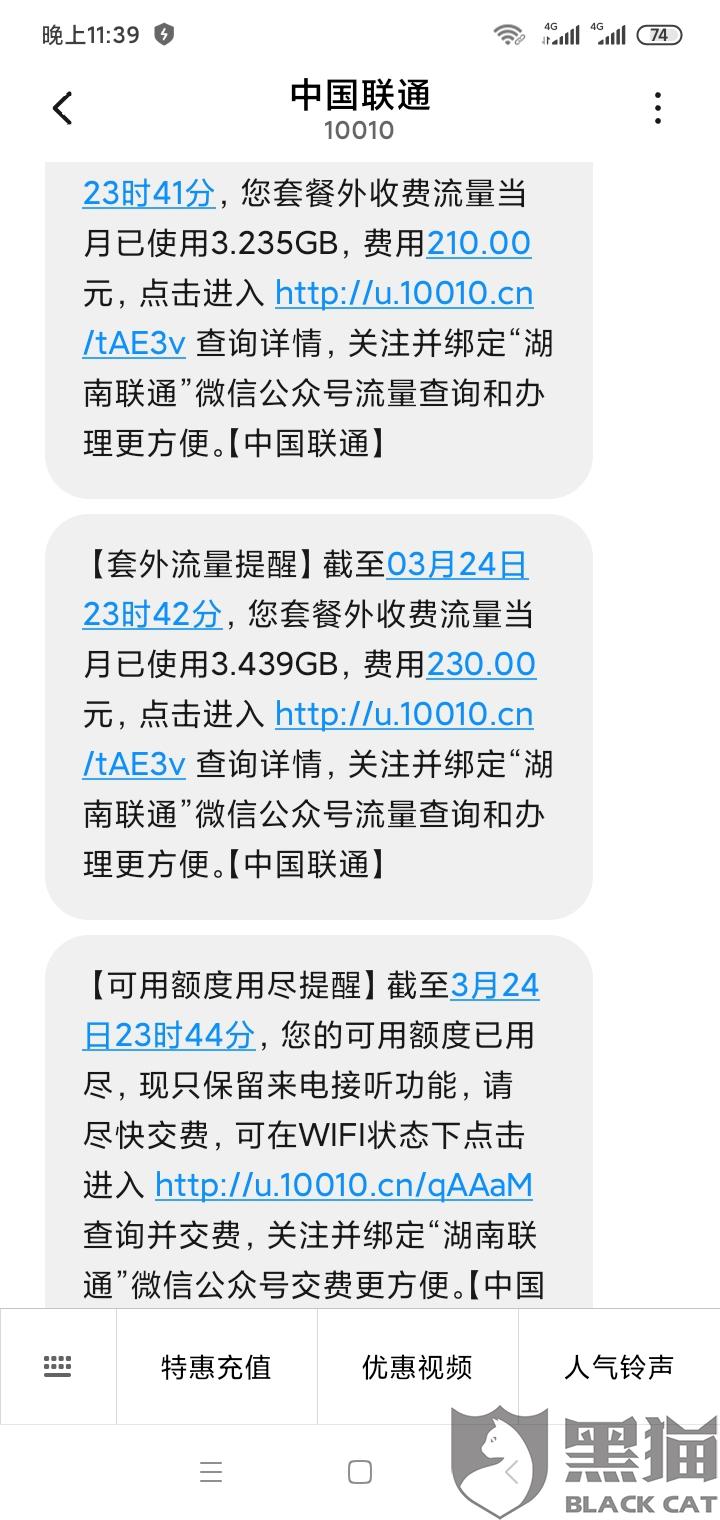
Task: Open the recent apps view
Action: click(x=210, y=1472)
